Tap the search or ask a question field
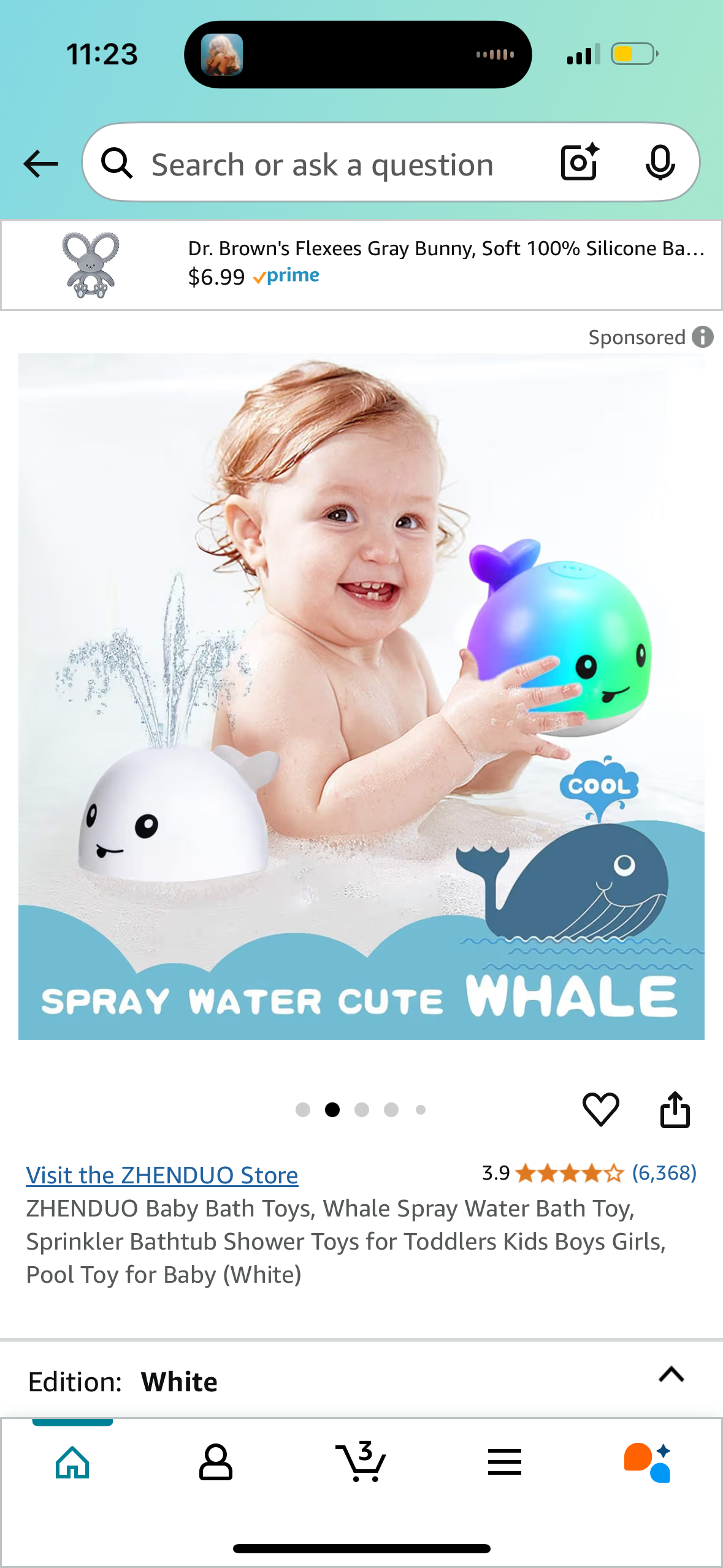 coord(322,164)
